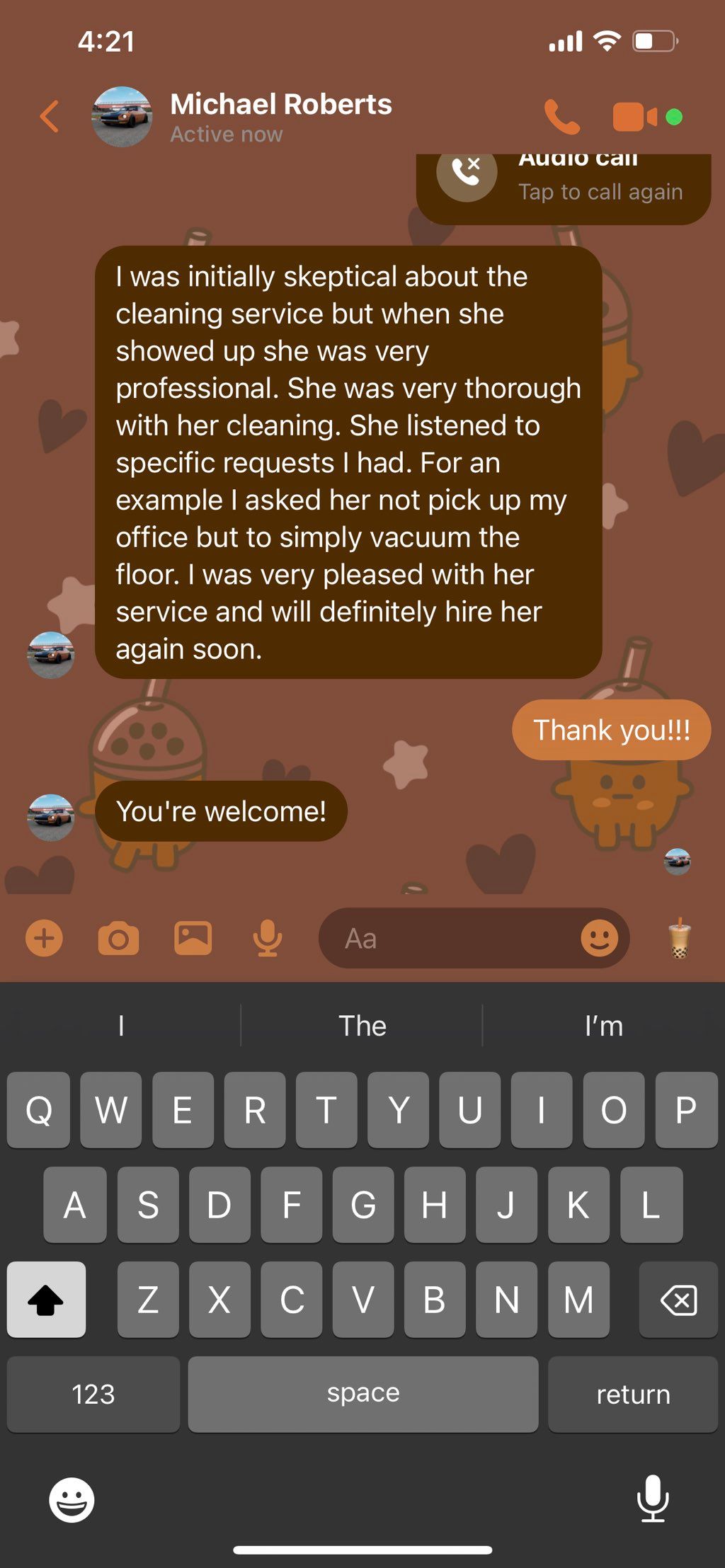
Task: Switch keyboard to 123 numbers
Action: [93, 1394]
